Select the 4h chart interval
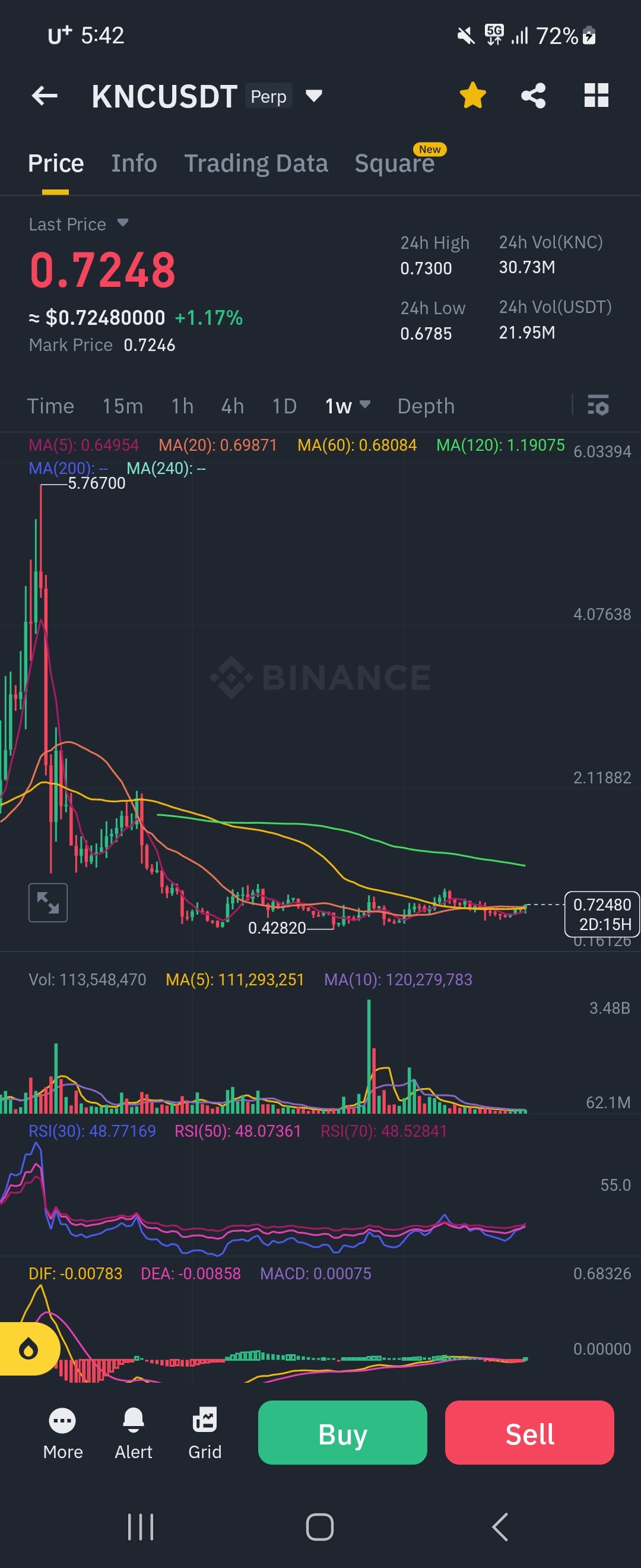Image resolution: width=641 pixels, height=1568 pixels. pos(232,406)
